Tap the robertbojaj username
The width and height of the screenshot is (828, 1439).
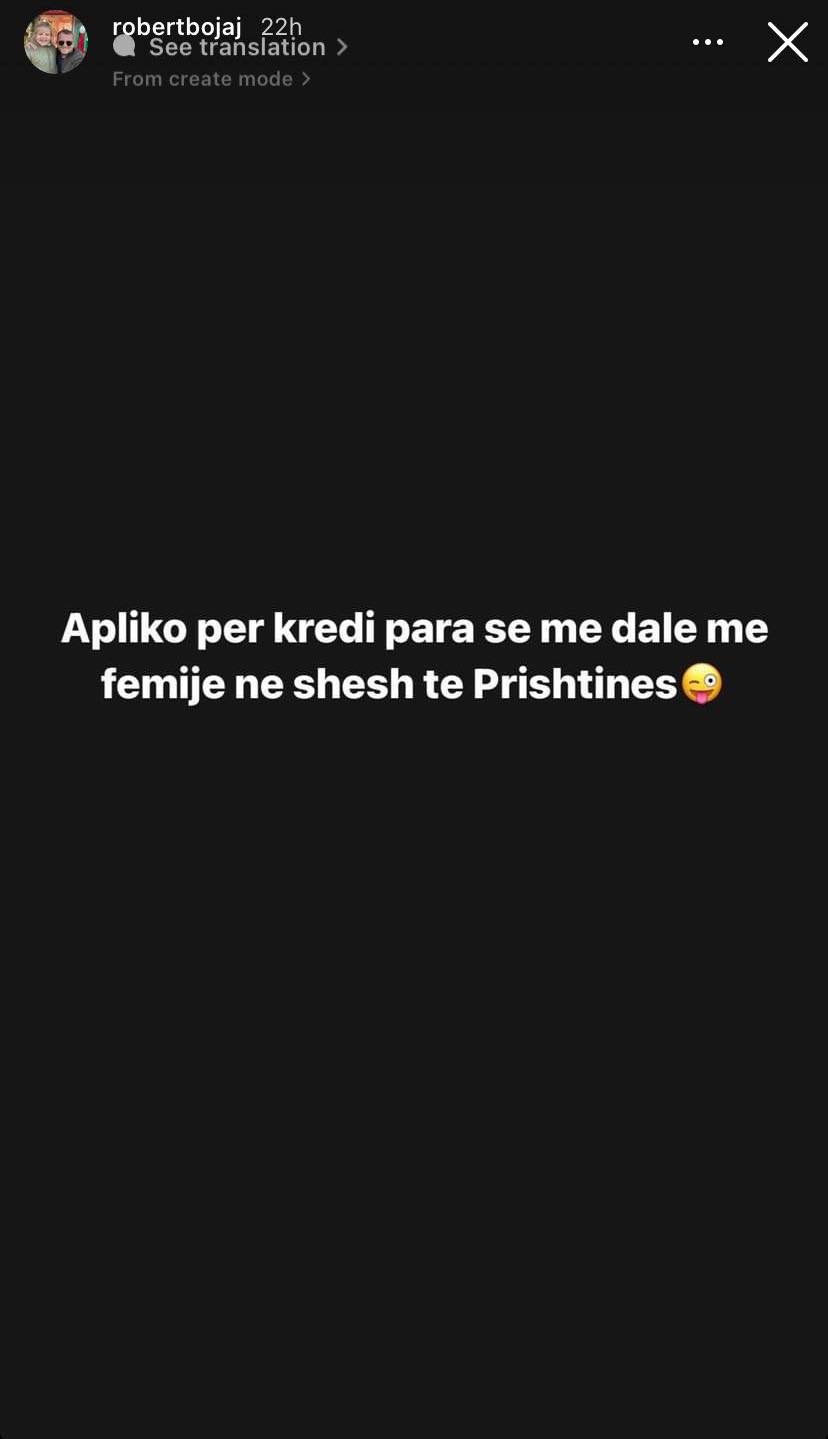click(177, 26)
